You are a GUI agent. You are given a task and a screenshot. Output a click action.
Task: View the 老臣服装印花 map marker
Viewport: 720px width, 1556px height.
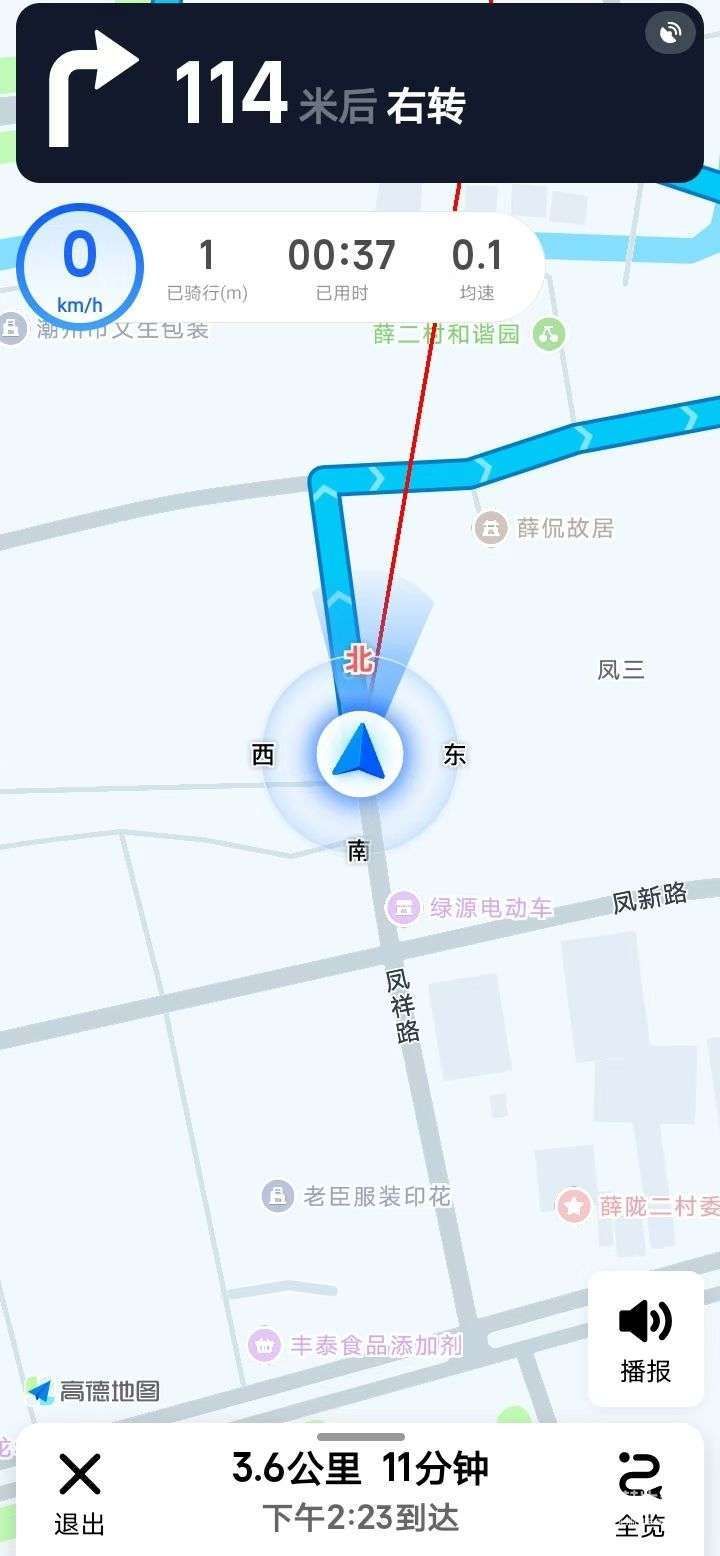click(x=278, y=1195)
